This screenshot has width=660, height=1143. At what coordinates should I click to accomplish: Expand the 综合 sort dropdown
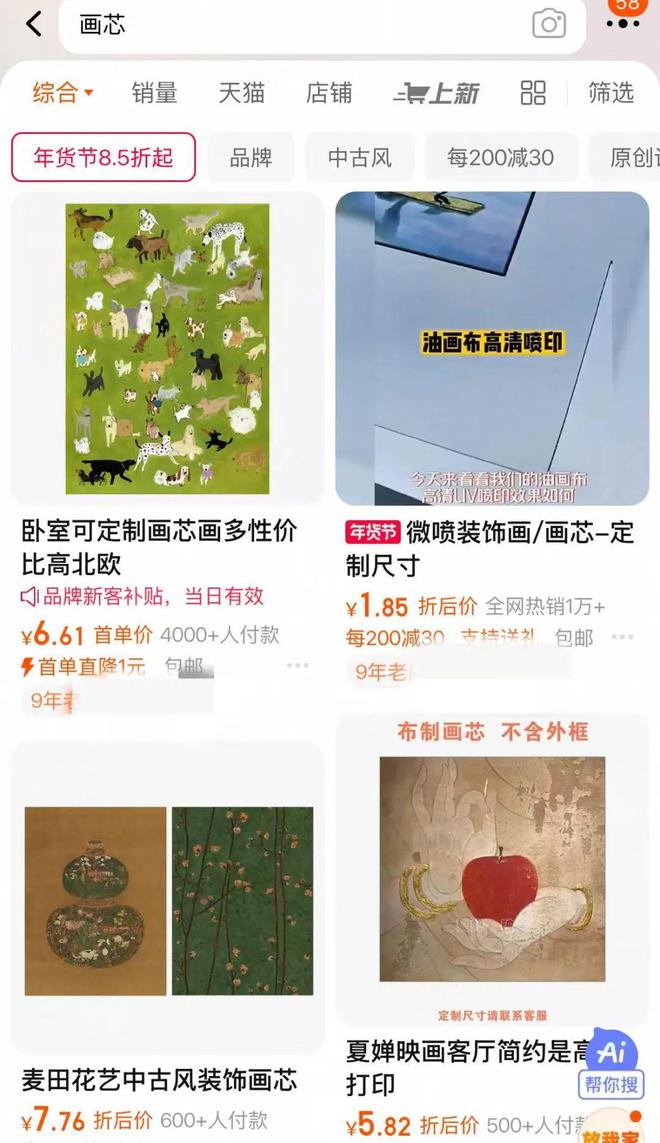[x=62, y=93]
